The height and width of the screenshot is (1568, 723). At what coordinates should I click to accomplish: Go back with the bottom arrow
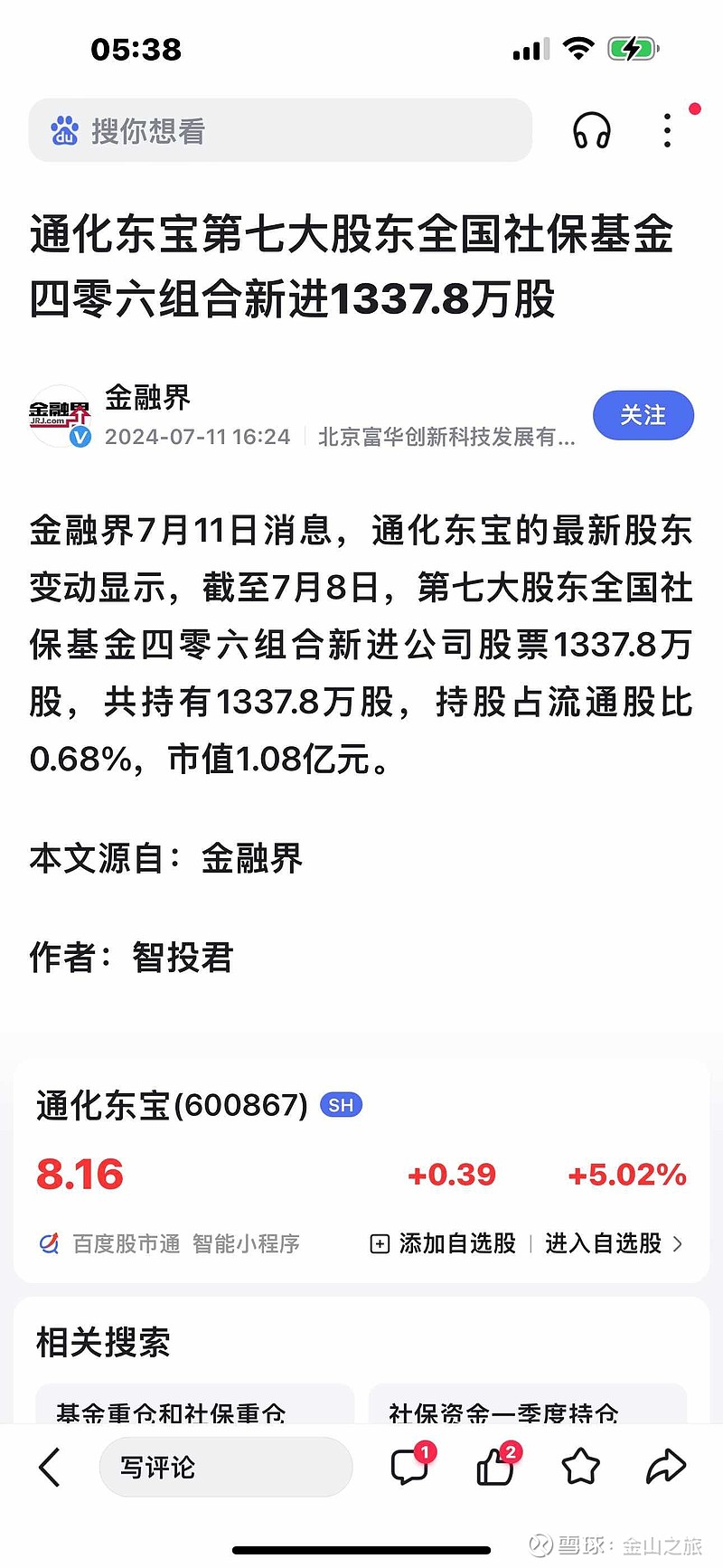[x=50, y=1467]
